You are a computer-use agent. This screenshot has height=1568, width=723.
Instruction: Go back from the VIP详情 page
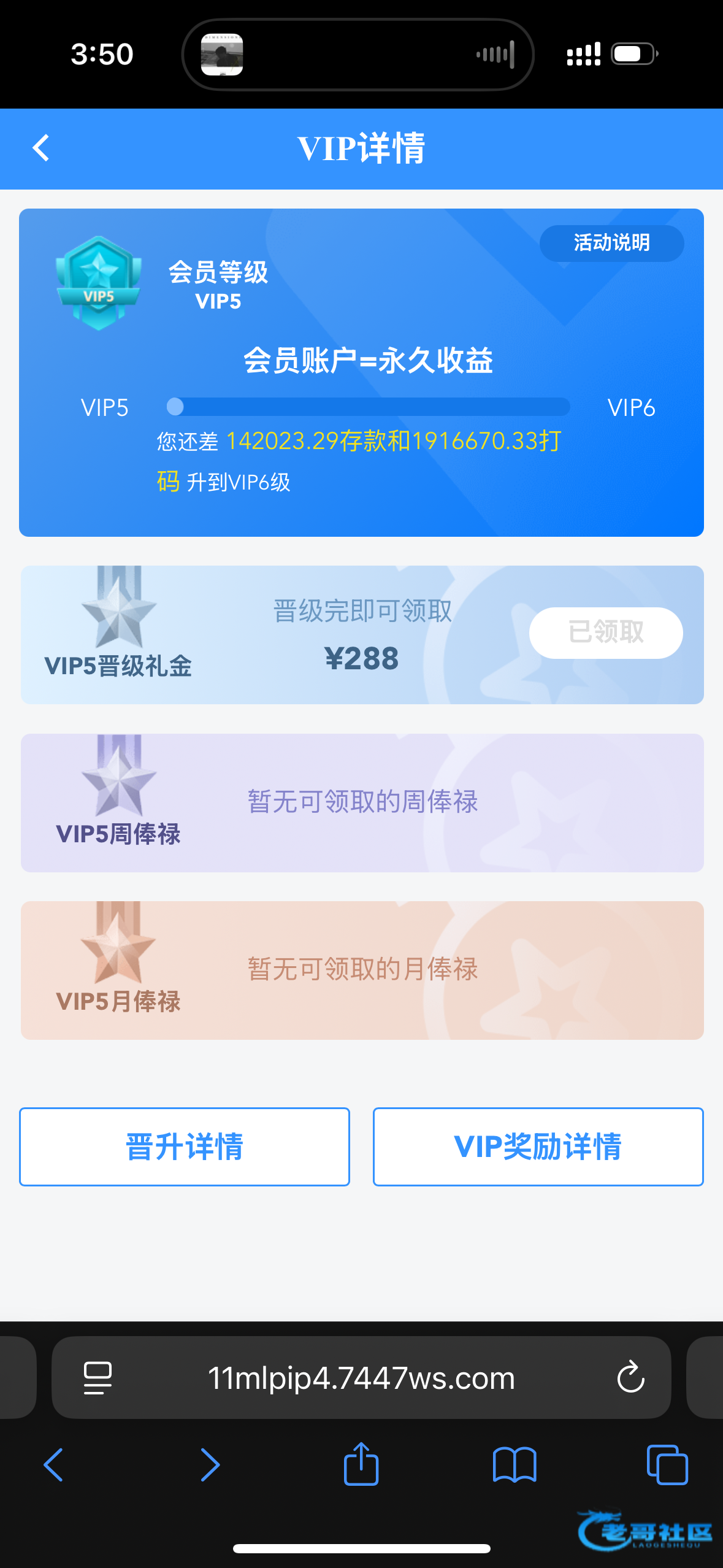(x=41, y=148)
